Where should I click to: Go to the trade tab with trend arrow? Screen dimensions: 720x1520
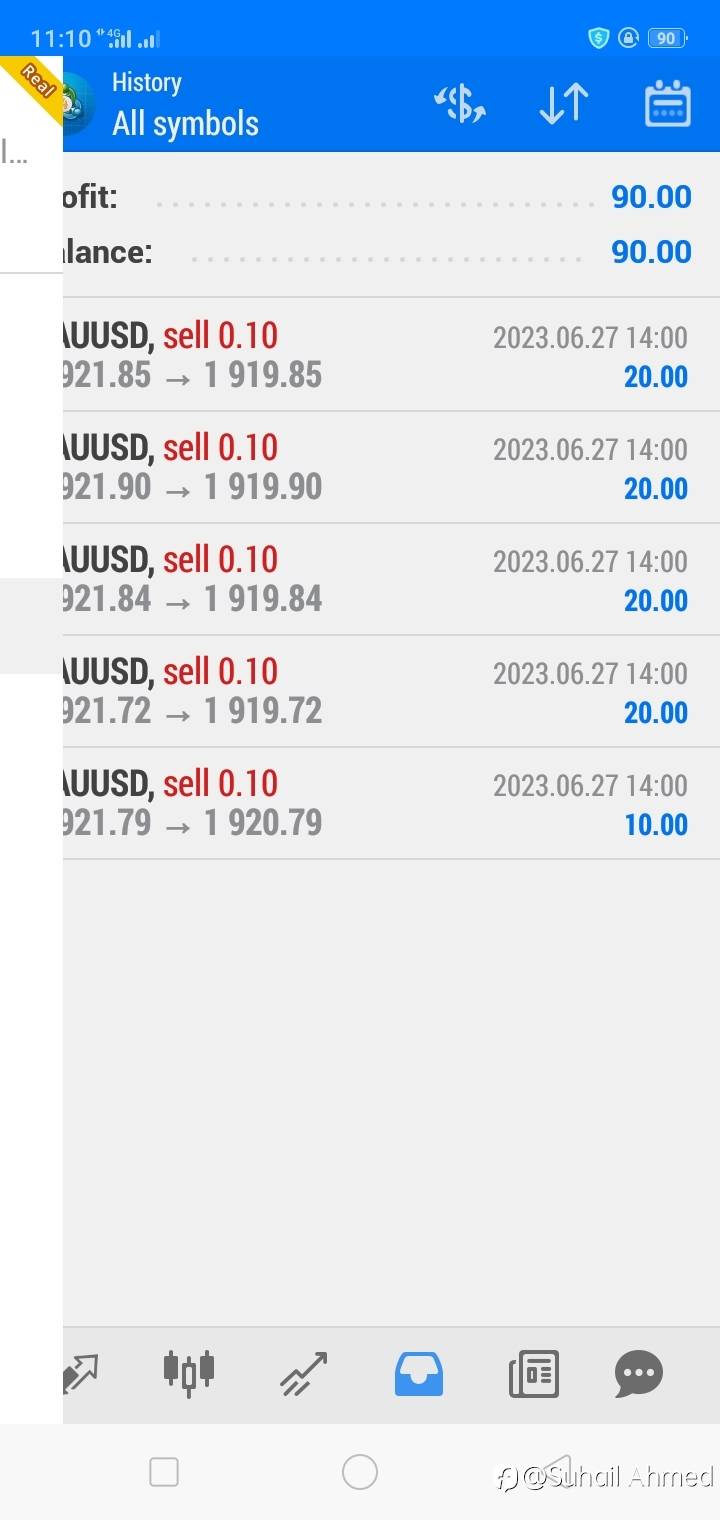(304, 1372)
